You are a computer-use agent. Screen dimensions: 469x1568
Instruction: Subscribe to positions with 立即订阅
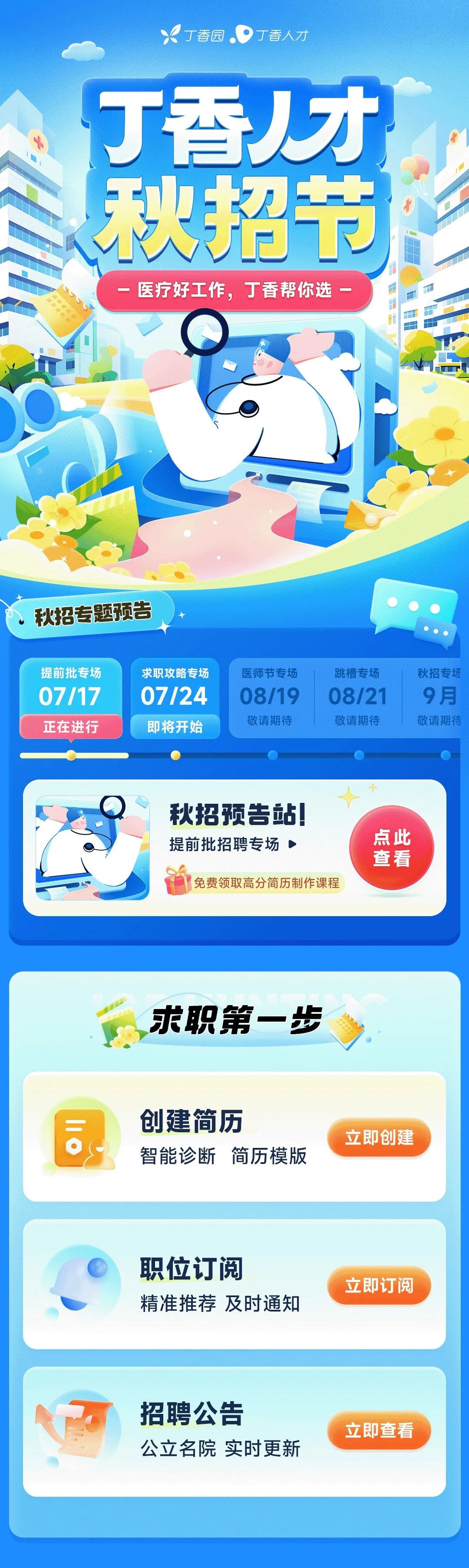click(379, 1285)
